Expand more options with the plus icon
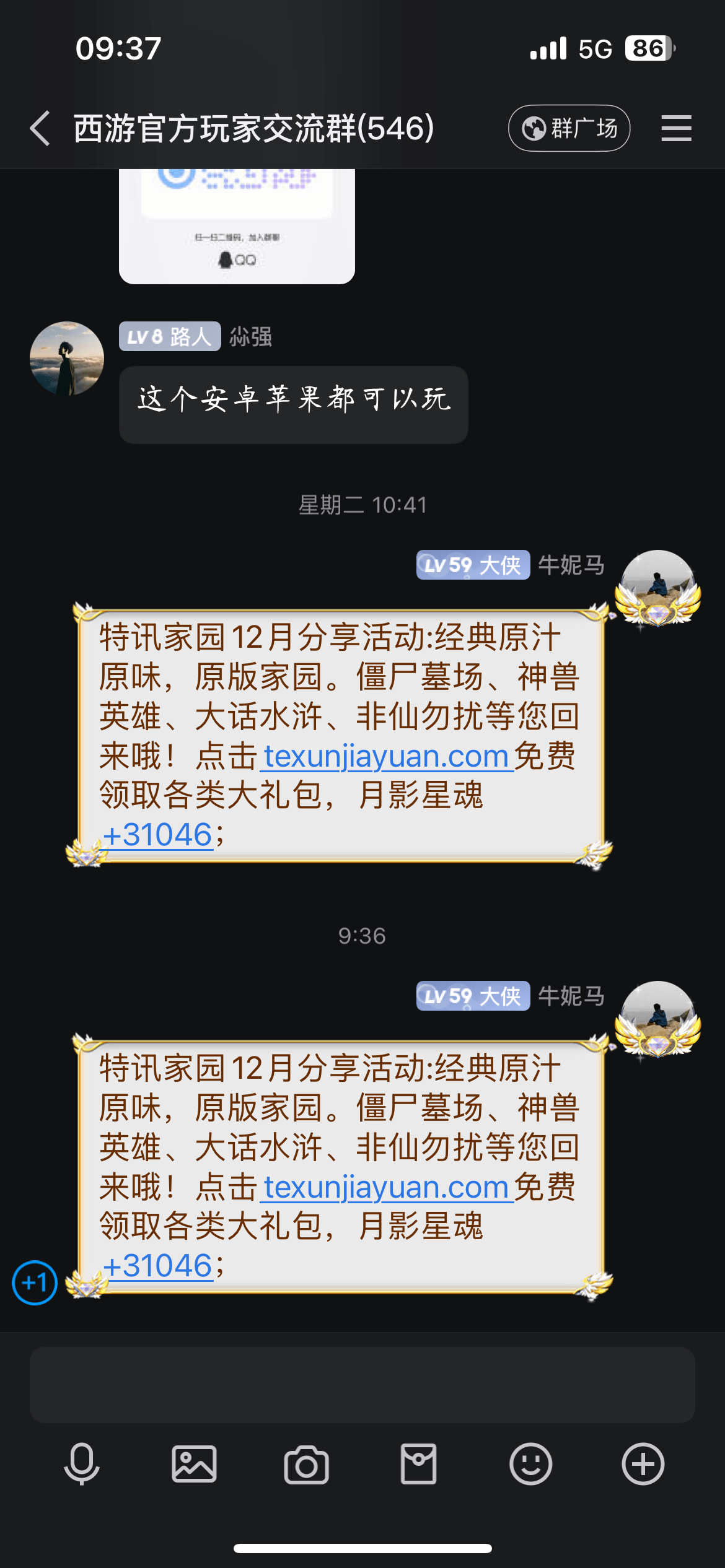The height and width of the screenshot is (1568, 725). (643, 1464)
